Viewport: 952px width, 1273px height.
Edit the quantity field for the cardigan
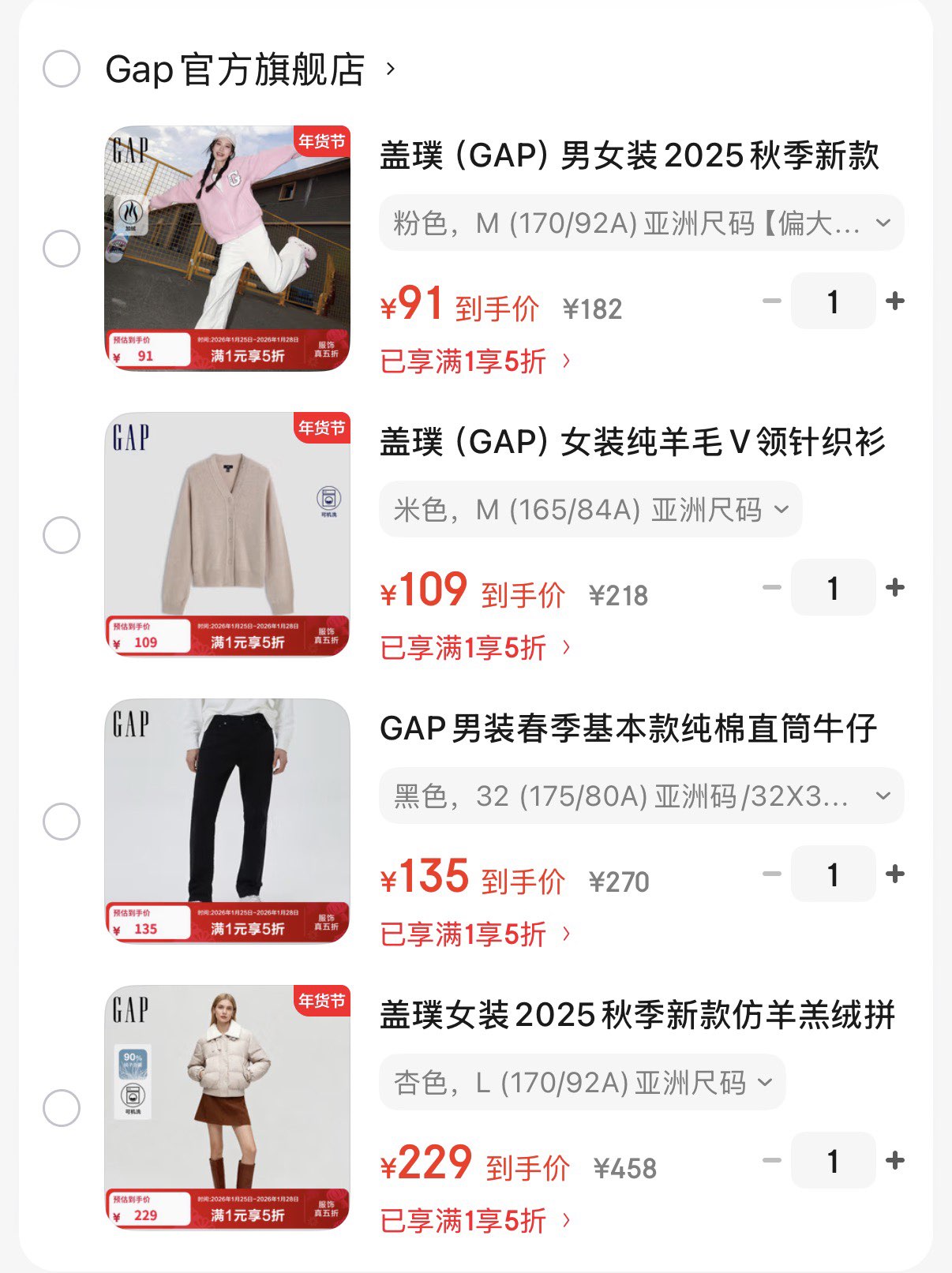coord(833,587)
